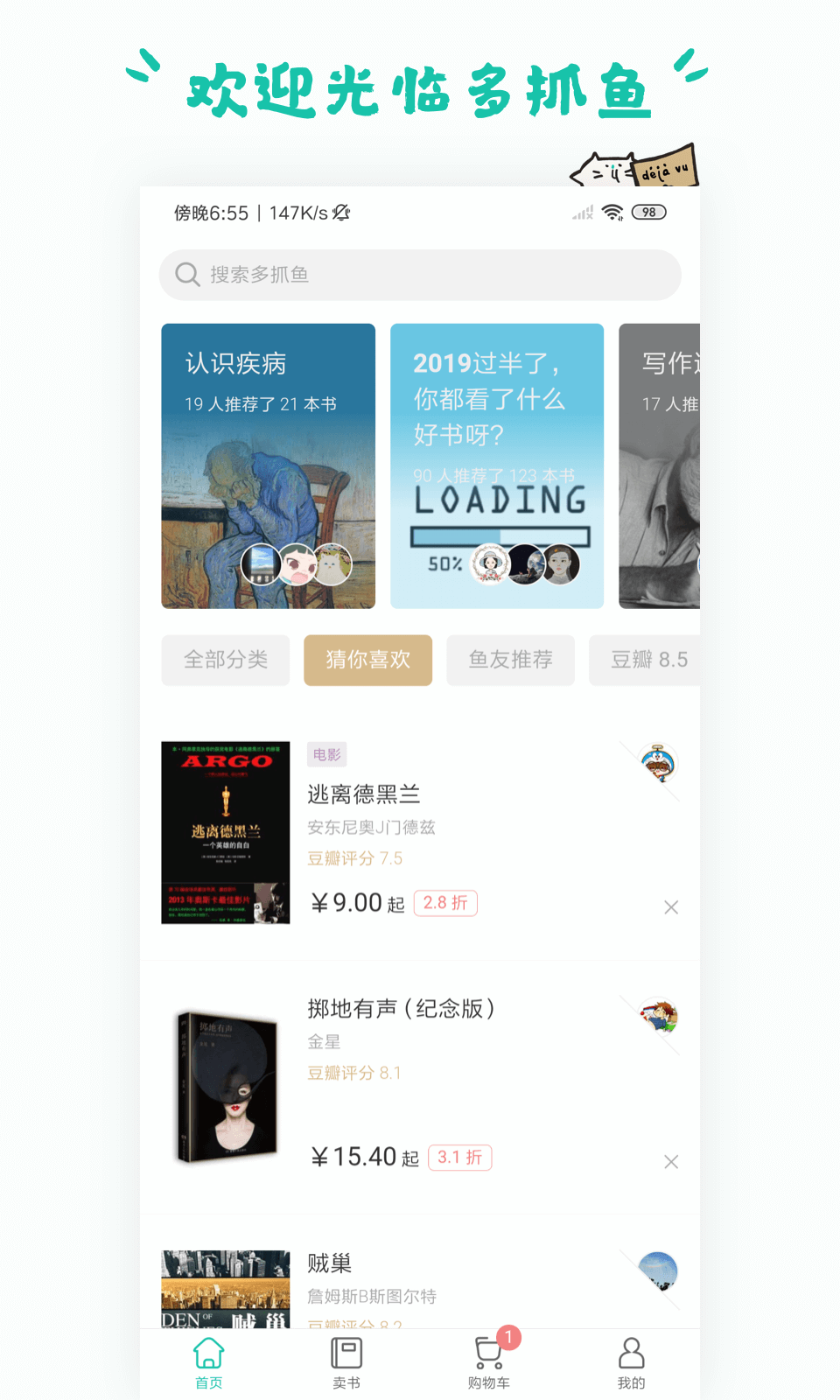The image size is (840, 1400).
Task: Dismiss the 逃离德黑兰 recommendation with the X
Action: (x=671, y=907)
